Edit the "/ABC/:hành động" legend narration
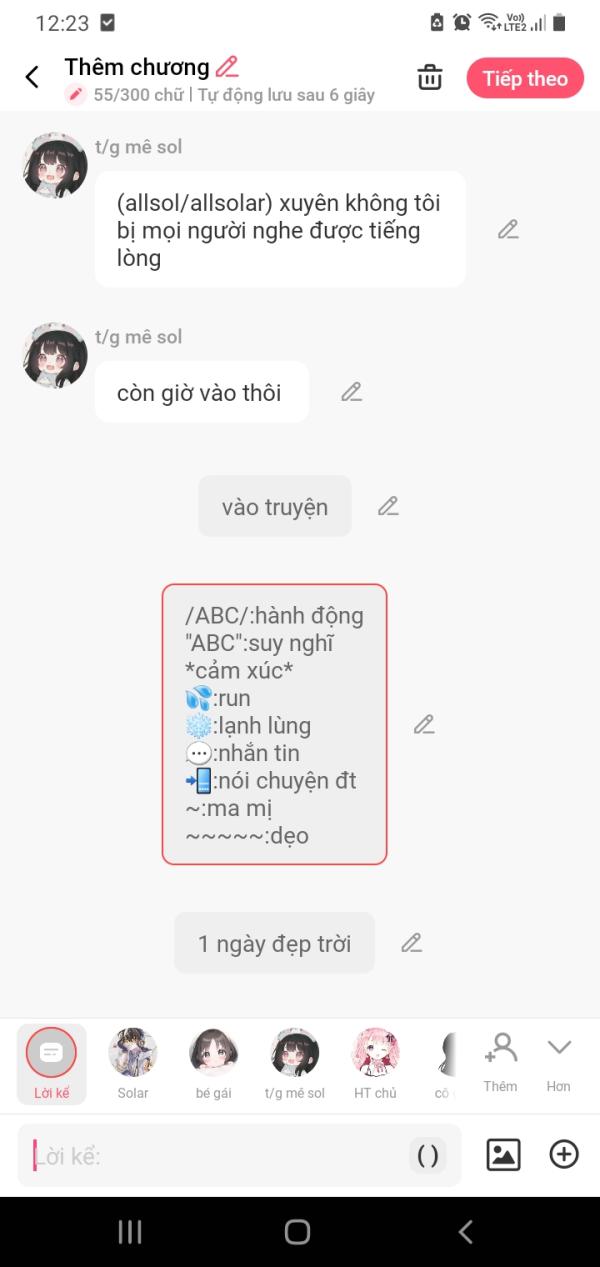This screenshot has height=1267, width=600. 424,724
